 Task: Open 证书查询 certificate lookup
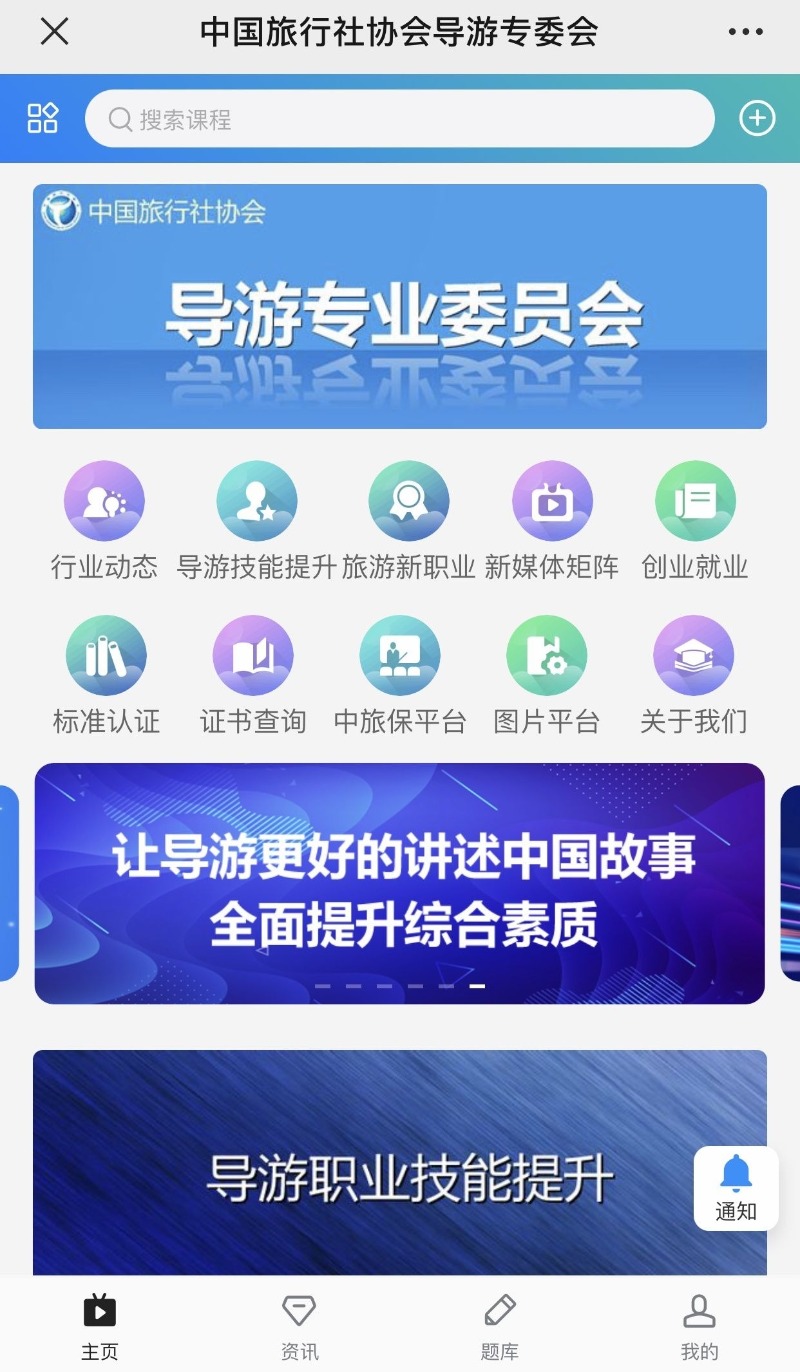(253, 675)
